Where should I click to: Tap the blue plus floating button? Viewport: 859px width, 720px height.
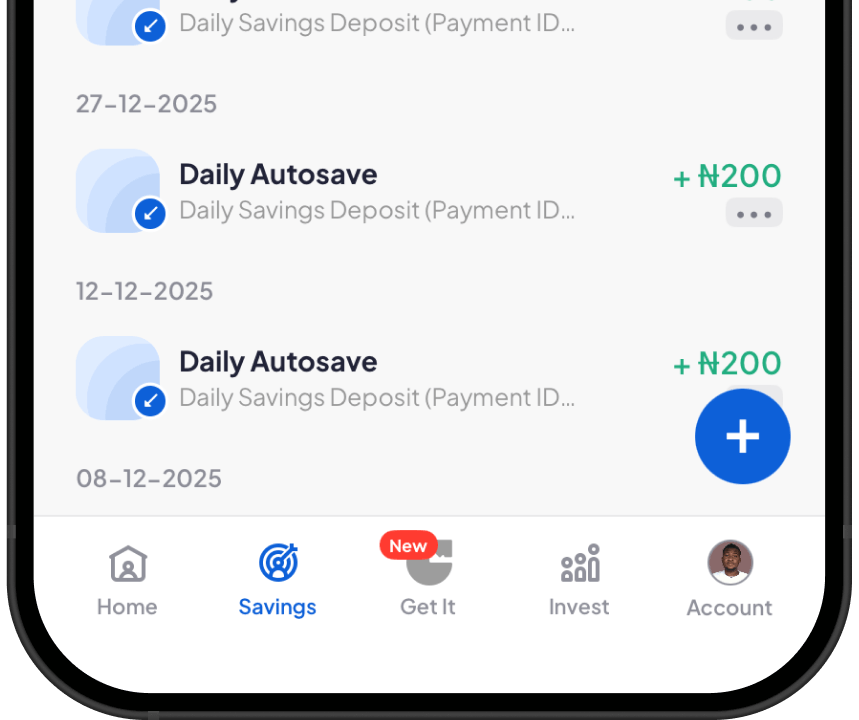coord(742,437)
